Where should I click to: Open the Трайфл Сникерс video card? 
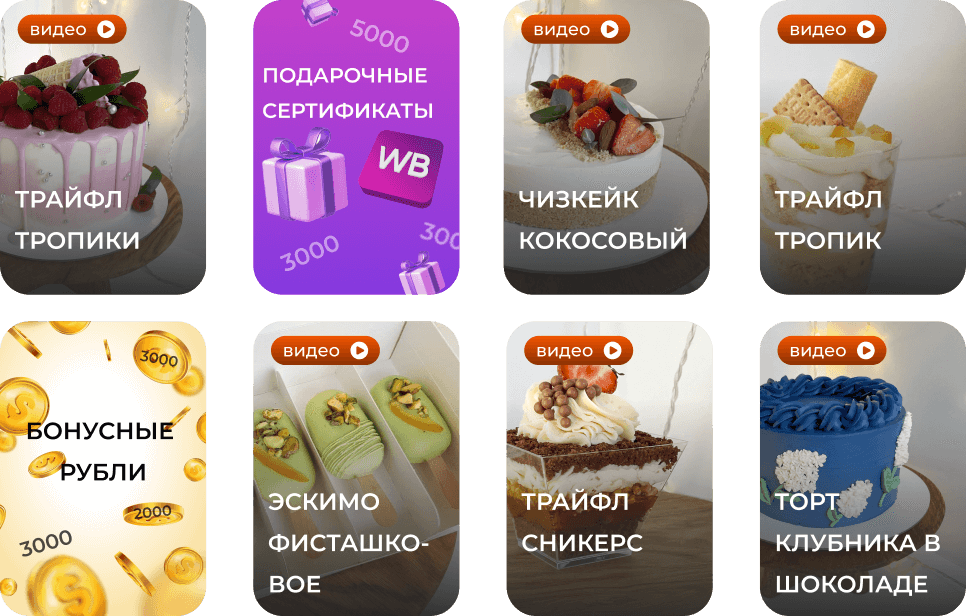coord(609,468)
